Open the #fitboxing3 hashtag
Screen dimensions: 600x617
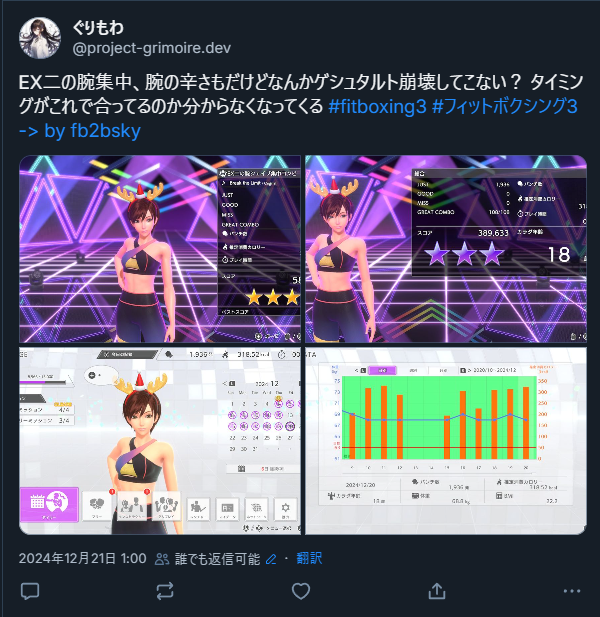[377, 106]
